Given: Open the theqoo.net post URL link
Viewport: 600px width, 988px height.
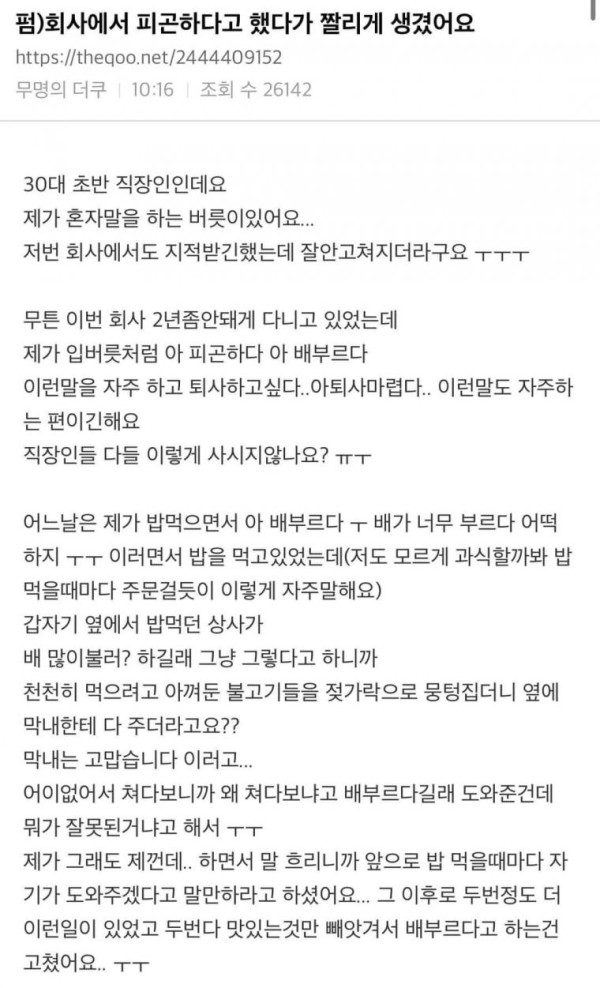Looking at the screenshot, I should tap(149, 58).
